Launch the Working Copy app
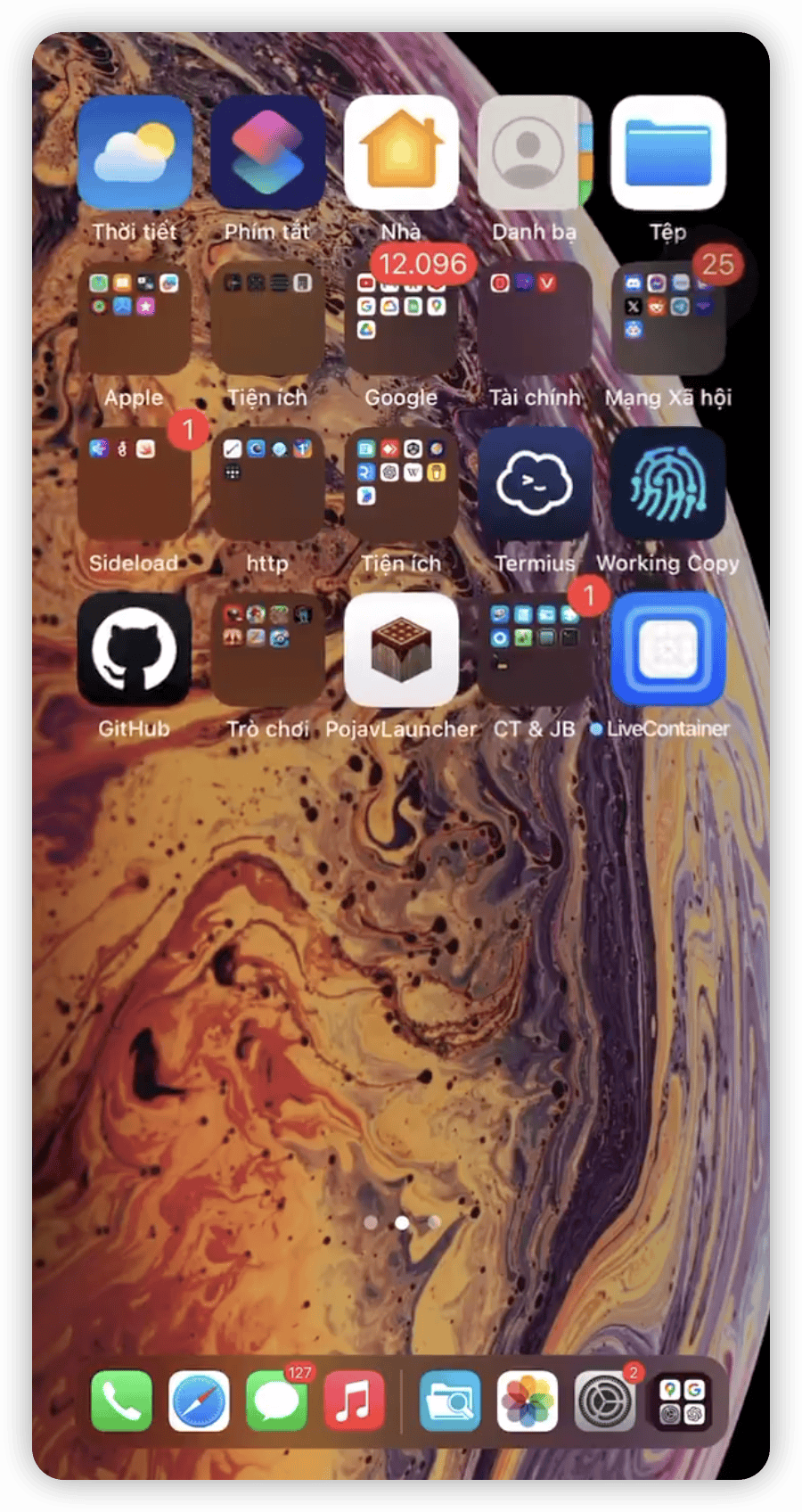 tap(668, 484)
